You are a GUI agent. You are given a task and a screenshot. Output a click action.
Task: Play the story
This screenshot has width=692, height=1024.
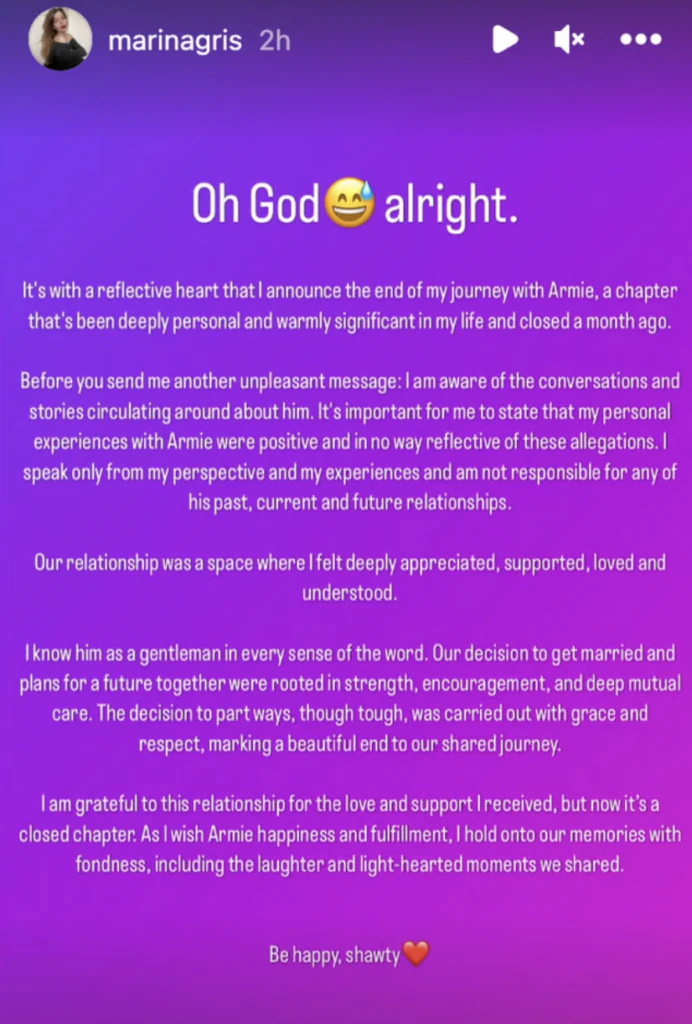pyautogui.click(x=505, y=40)
